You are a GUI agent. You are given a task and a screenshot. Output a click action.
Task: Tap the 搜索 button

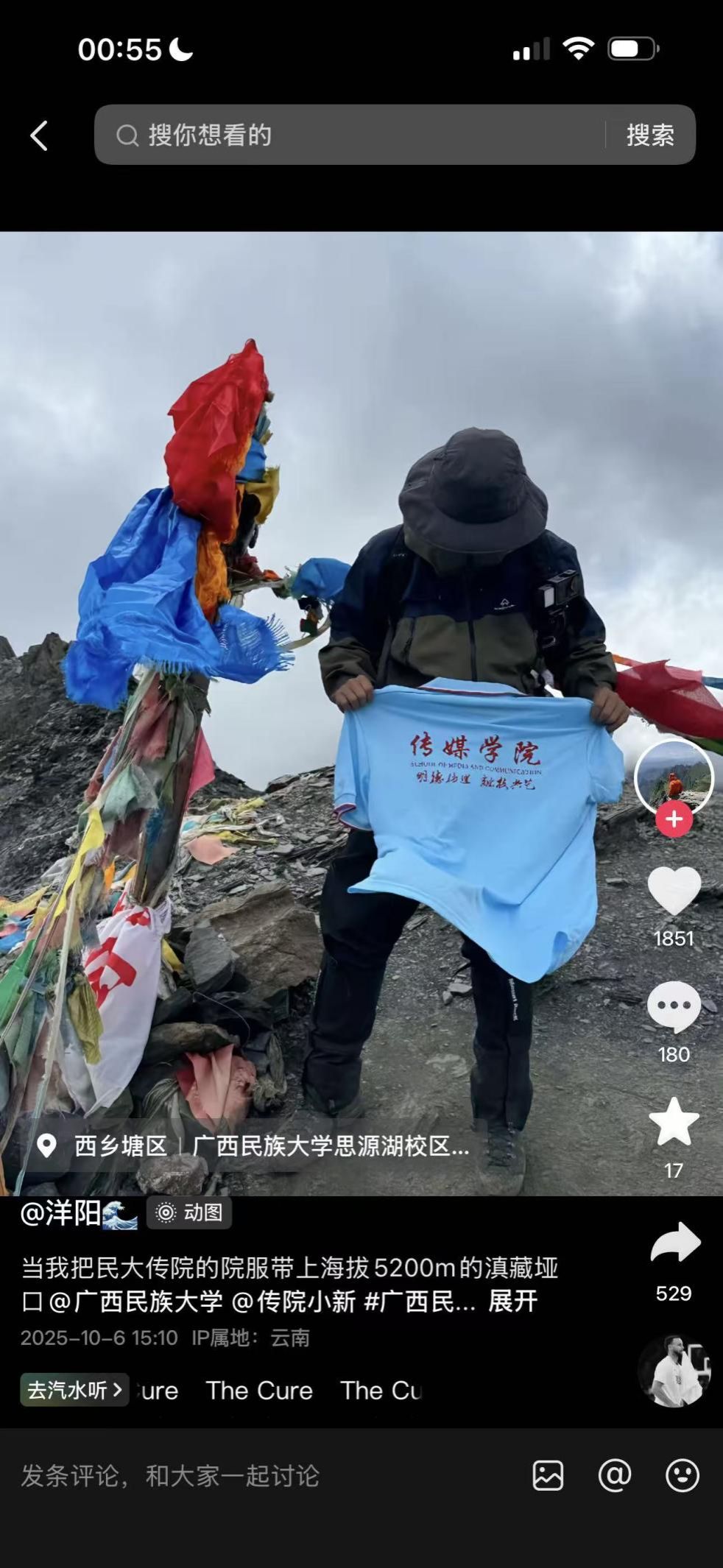650,135
